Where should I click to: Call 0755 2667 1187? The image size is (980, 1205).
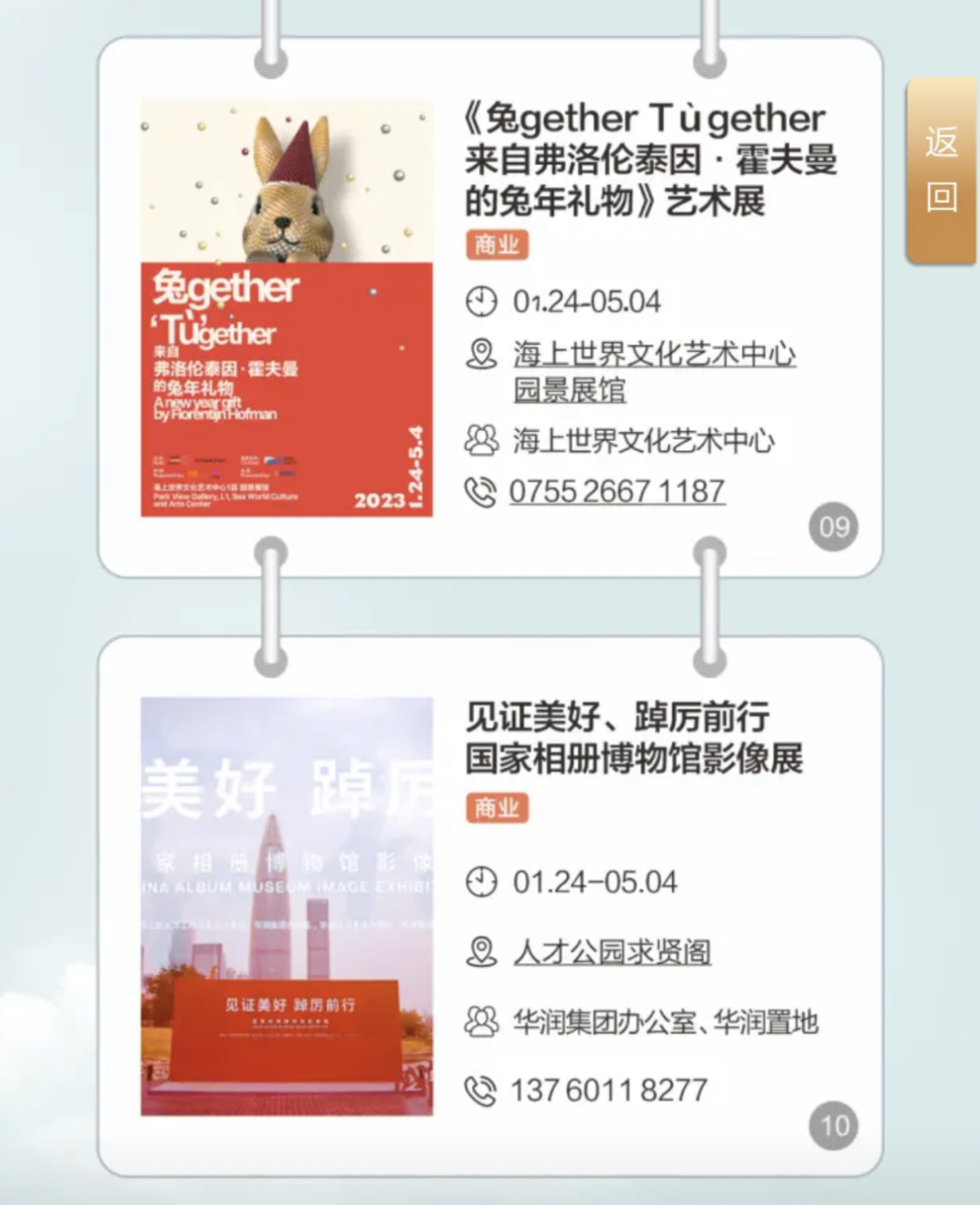click(616, 492)
